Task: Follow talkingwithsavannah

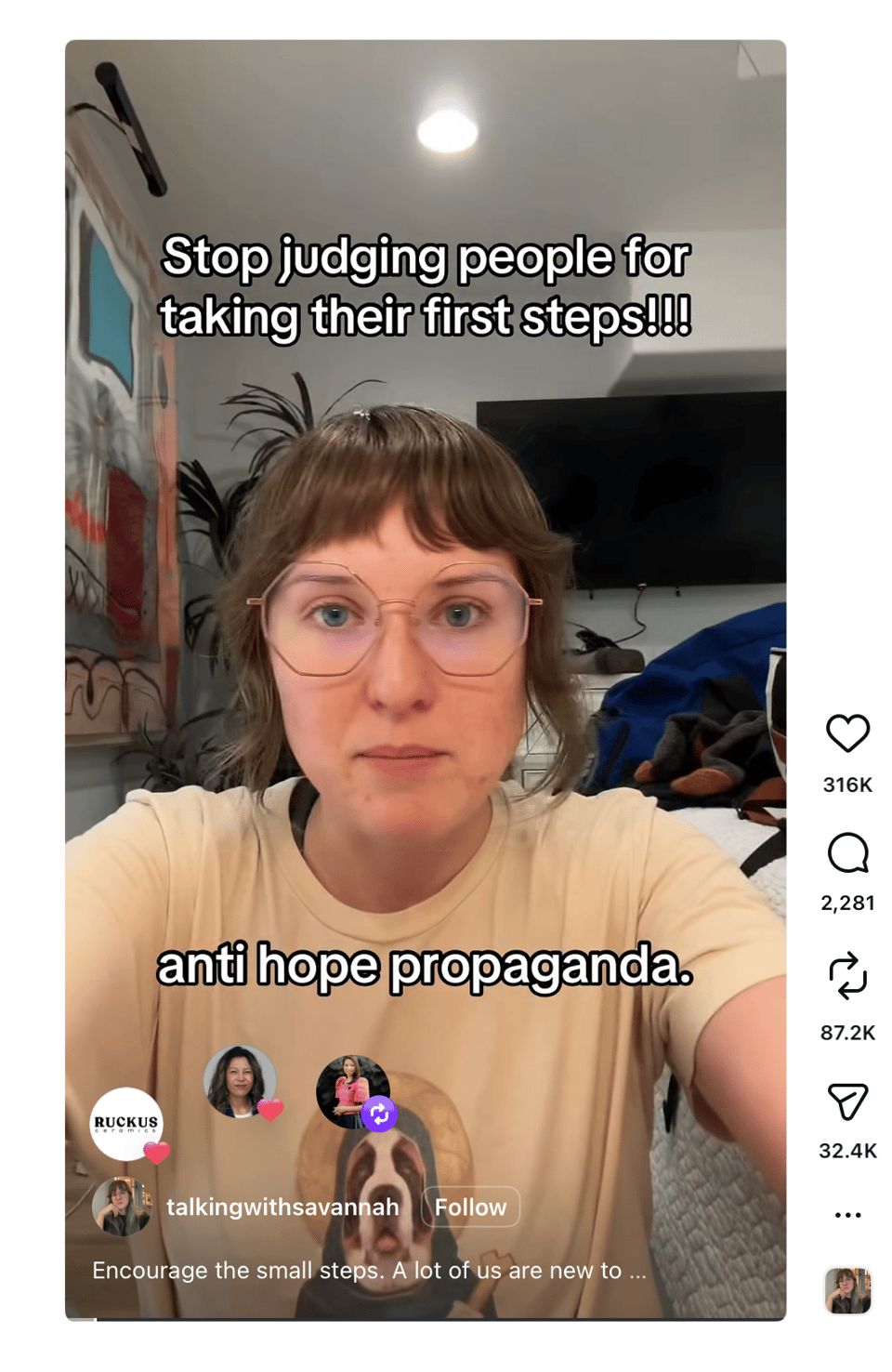Action: click(470, 1207)
